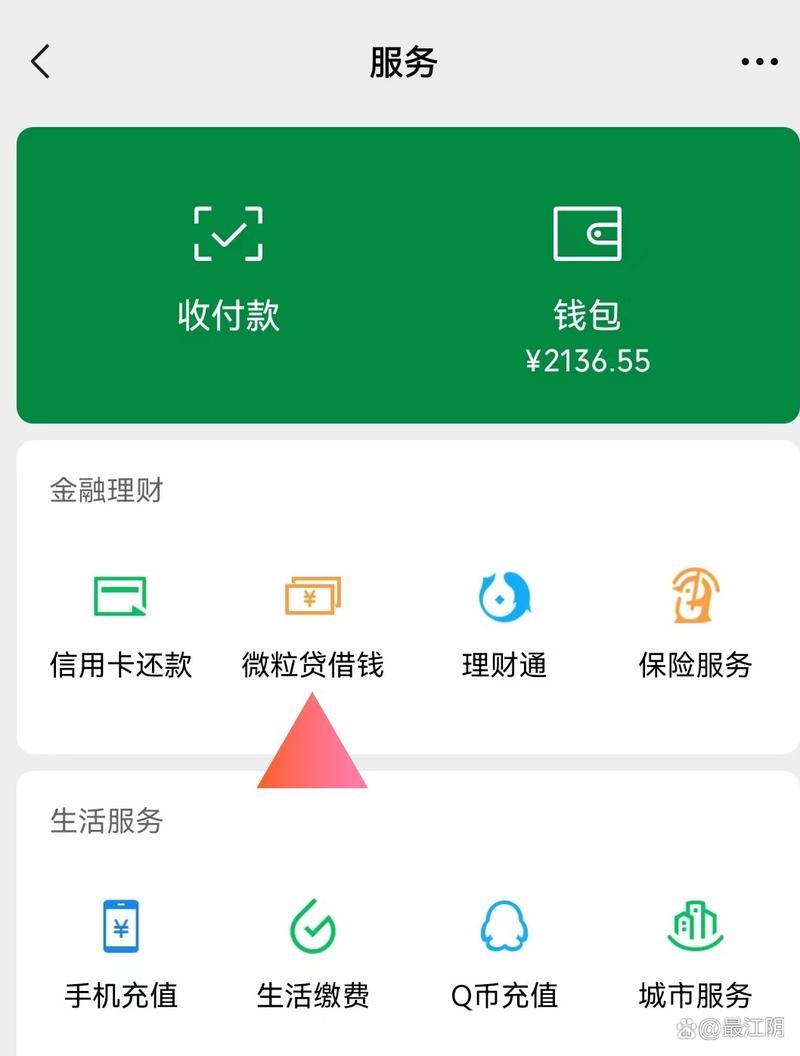
Task: Go back using the left arrow
Action: coord(40,60)
